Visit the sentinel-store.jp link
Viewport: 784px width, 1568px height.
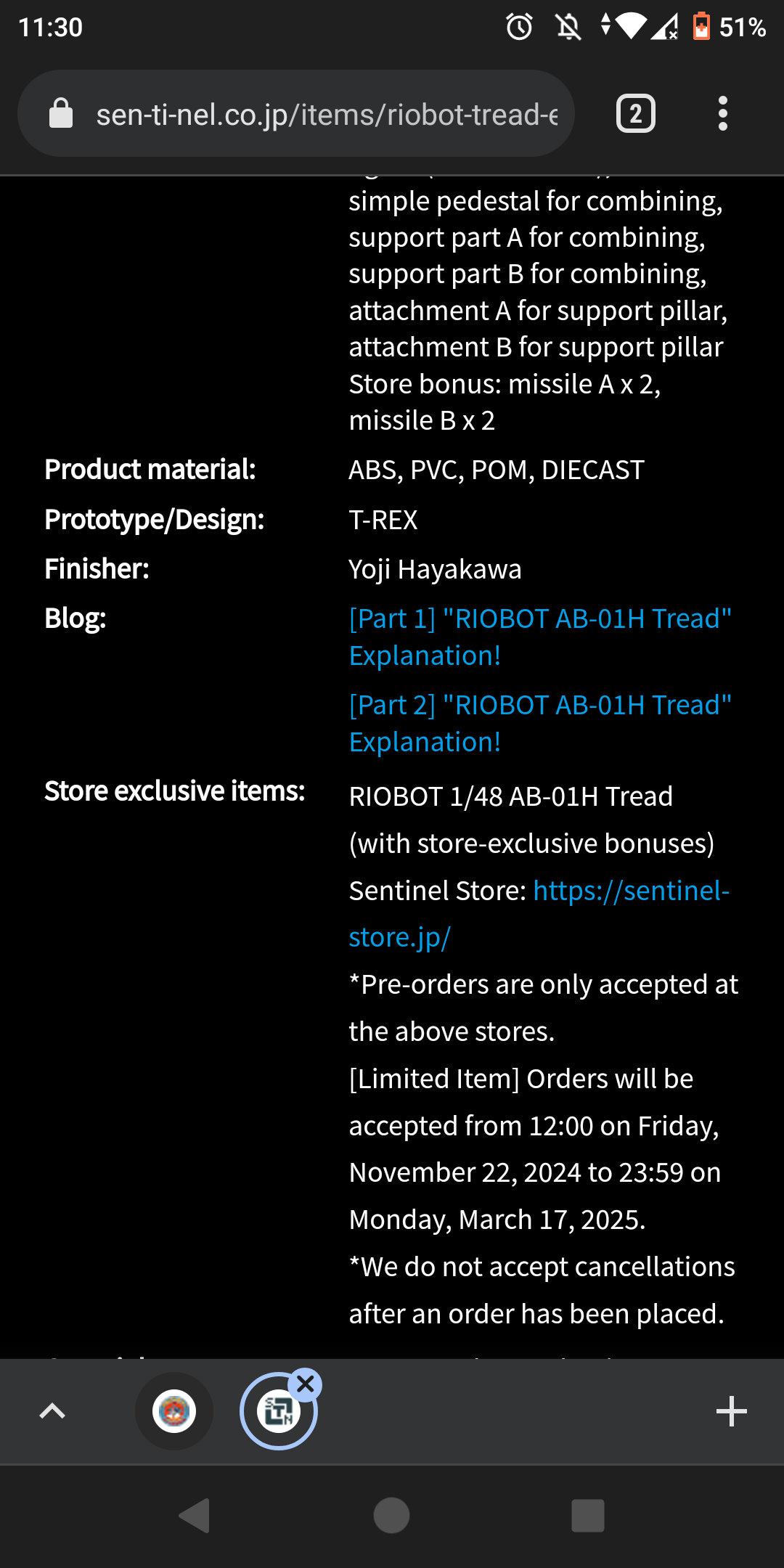pos(539,913)
